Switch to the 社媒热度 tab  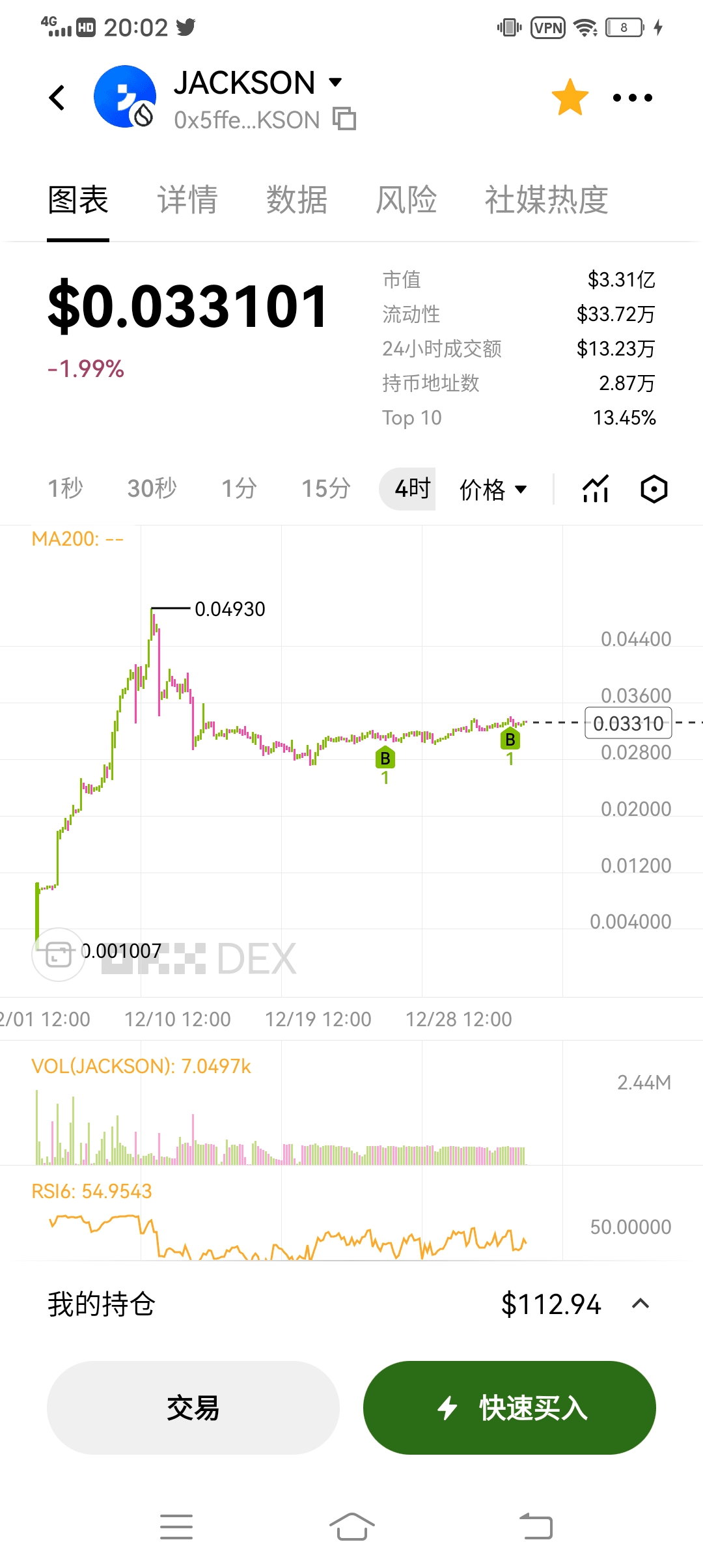pyautogui.click(x=546, y=200)
